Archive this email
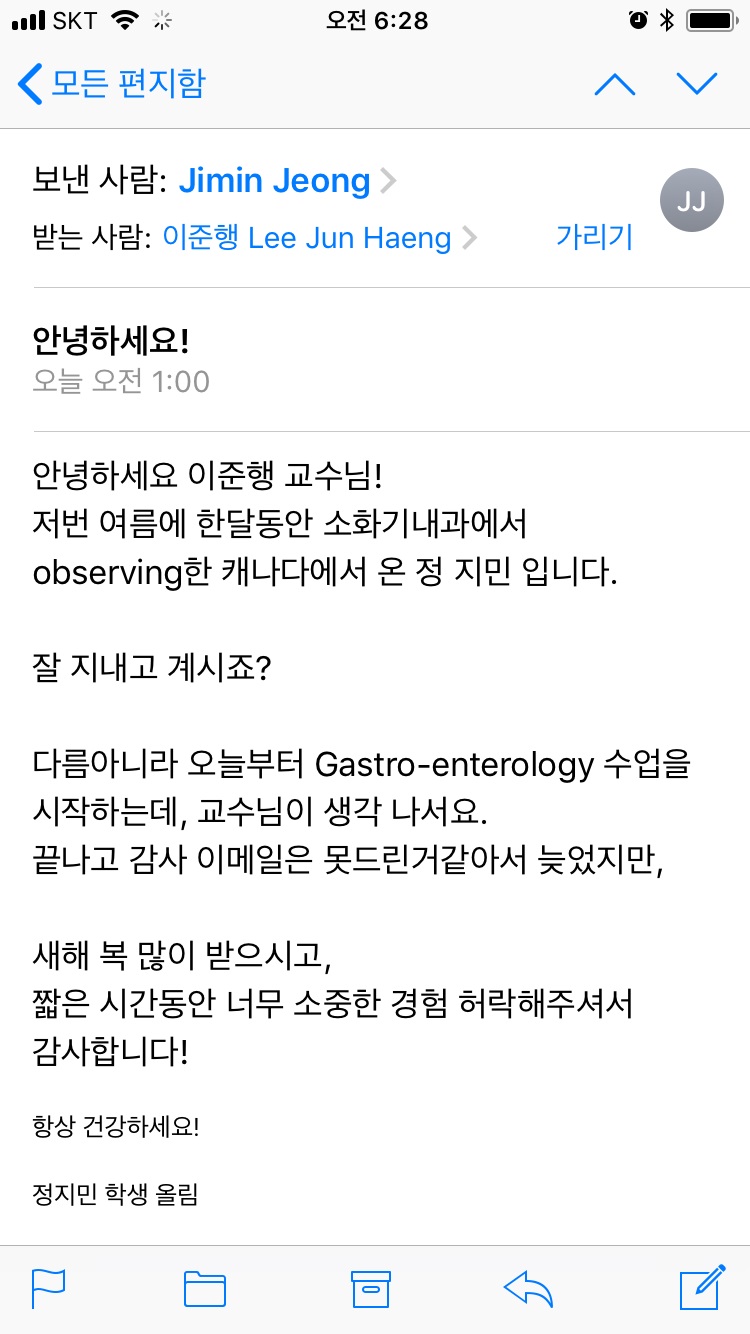The width and height of the screenshot is (750, 1334). pos(370,1289)
